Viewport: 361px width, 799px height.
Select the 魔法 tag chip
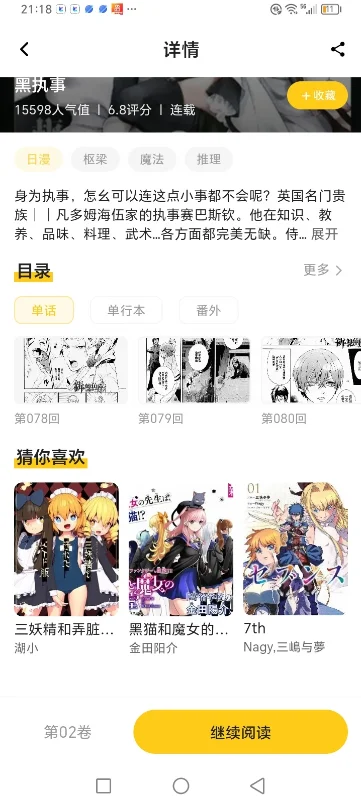[x=152, y=159]
